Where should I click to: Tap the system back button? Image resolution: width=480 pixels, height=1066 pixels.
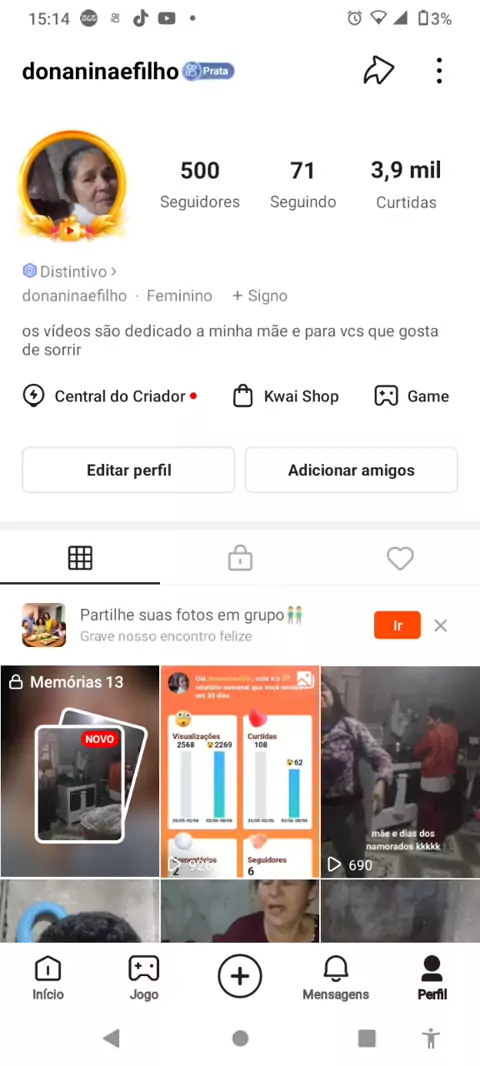coord(111,1038)
